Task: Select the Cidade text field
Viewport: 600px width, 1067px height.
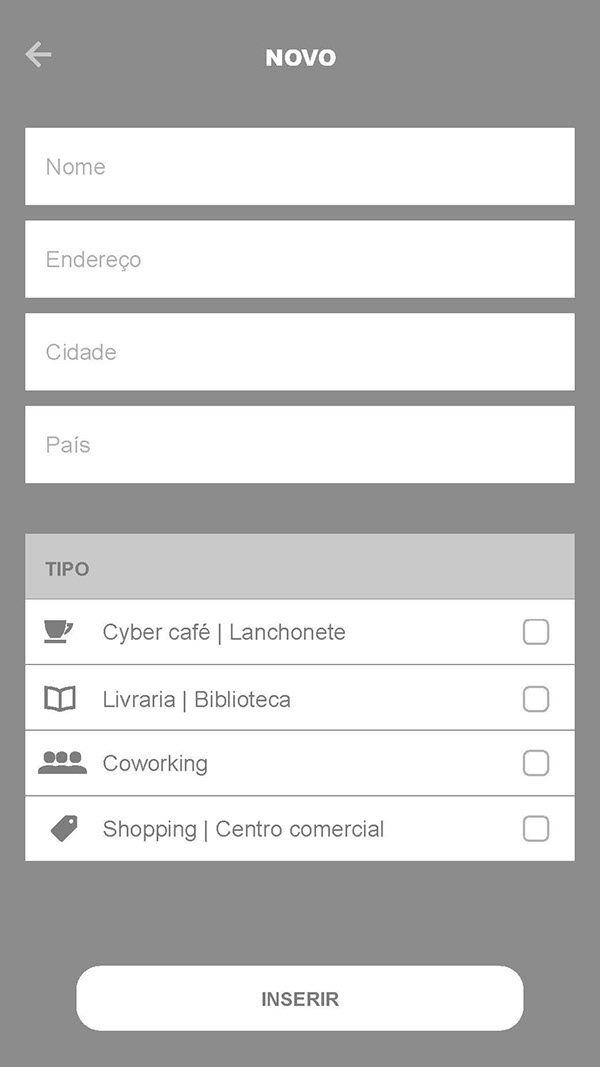Action: tap(300, 352)
